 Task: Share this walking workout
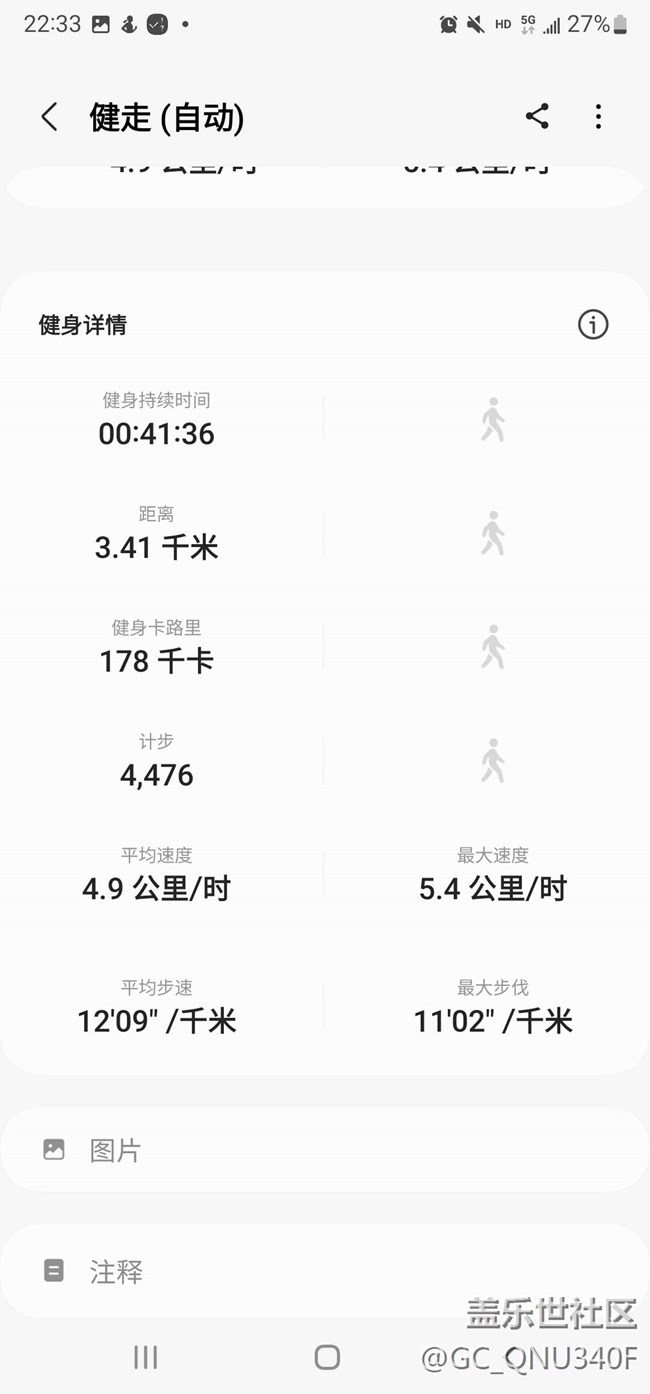click(537, 117)
